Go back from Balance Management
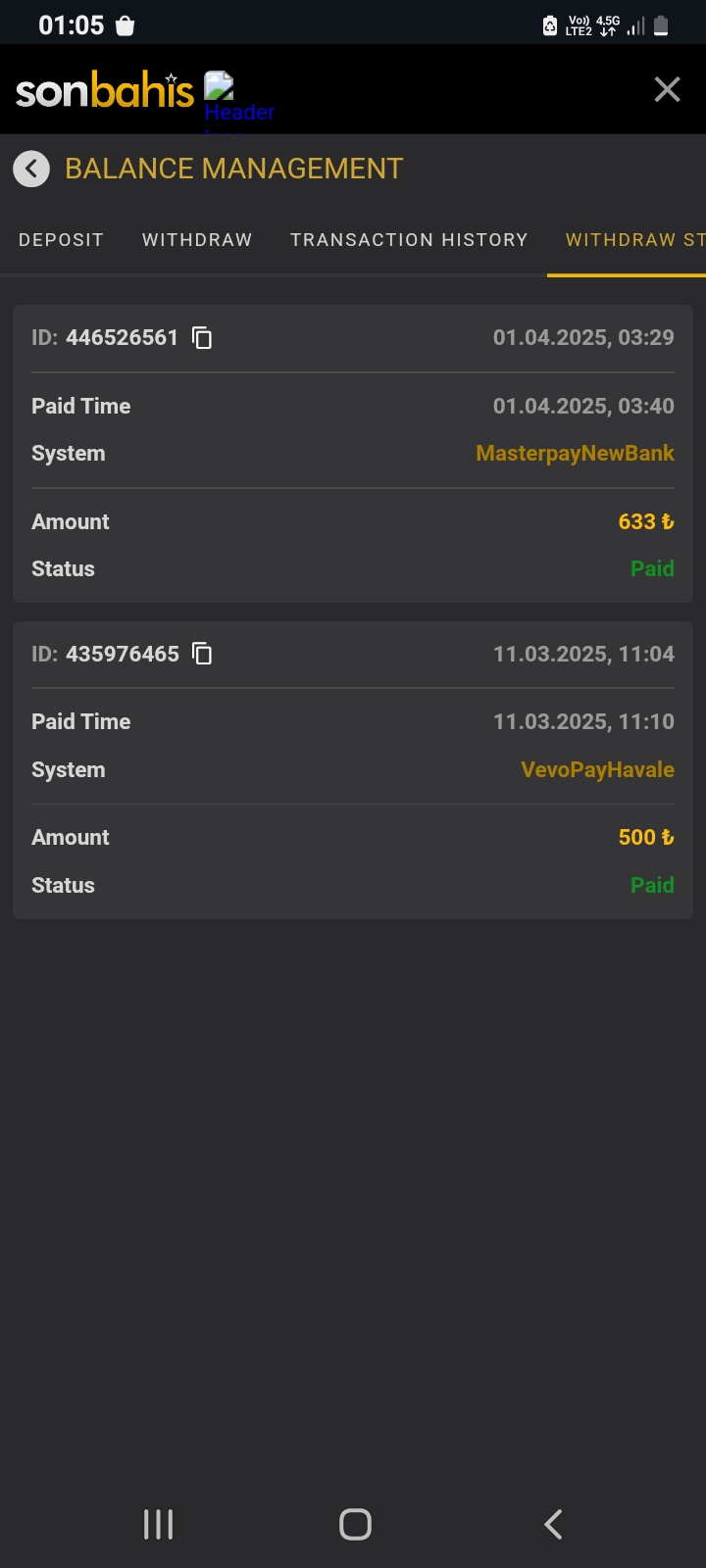706x1568 pixels. point(31,169)
